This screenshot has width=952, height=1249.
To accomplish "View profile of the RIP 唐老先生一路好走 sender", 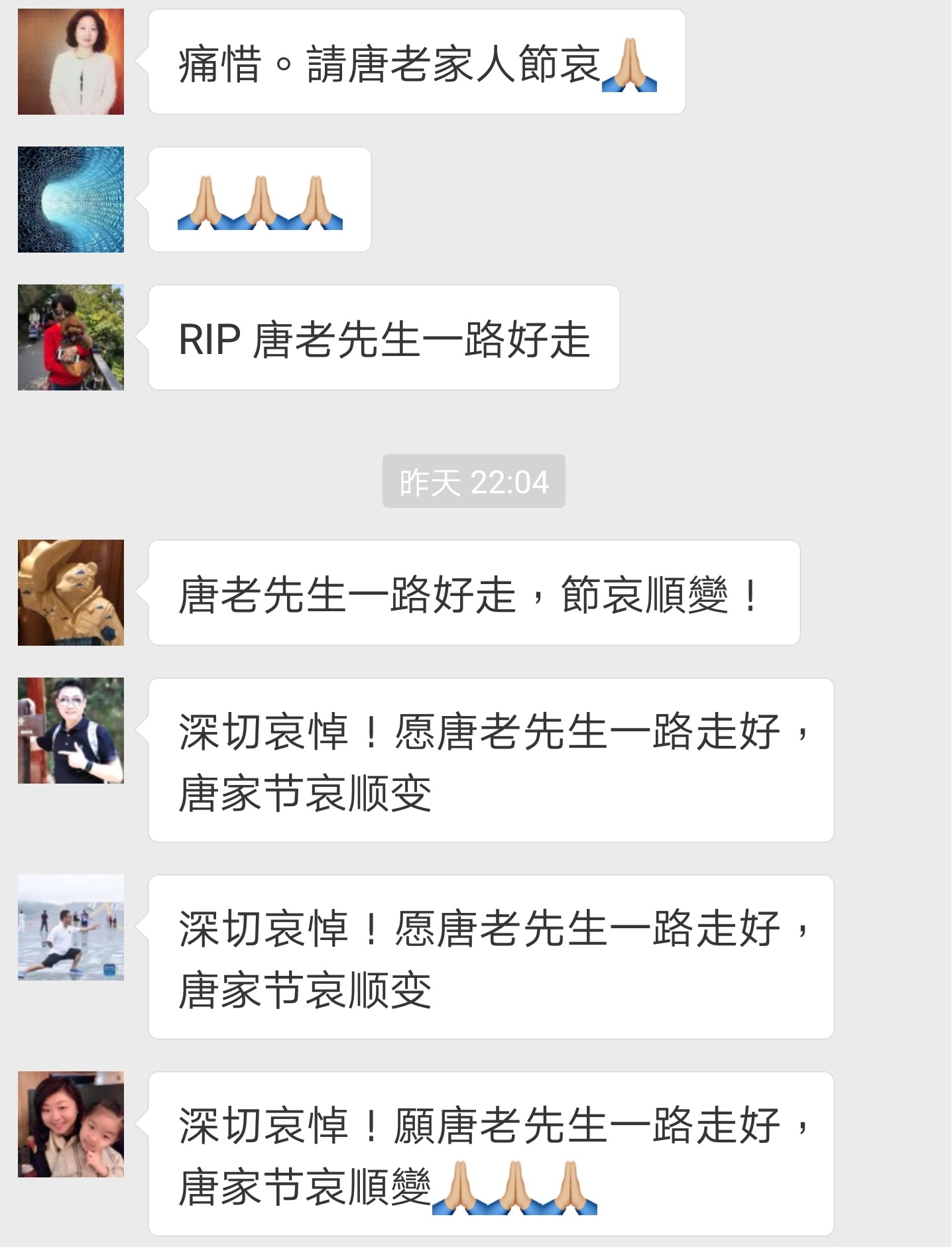I will coord(71,337).
